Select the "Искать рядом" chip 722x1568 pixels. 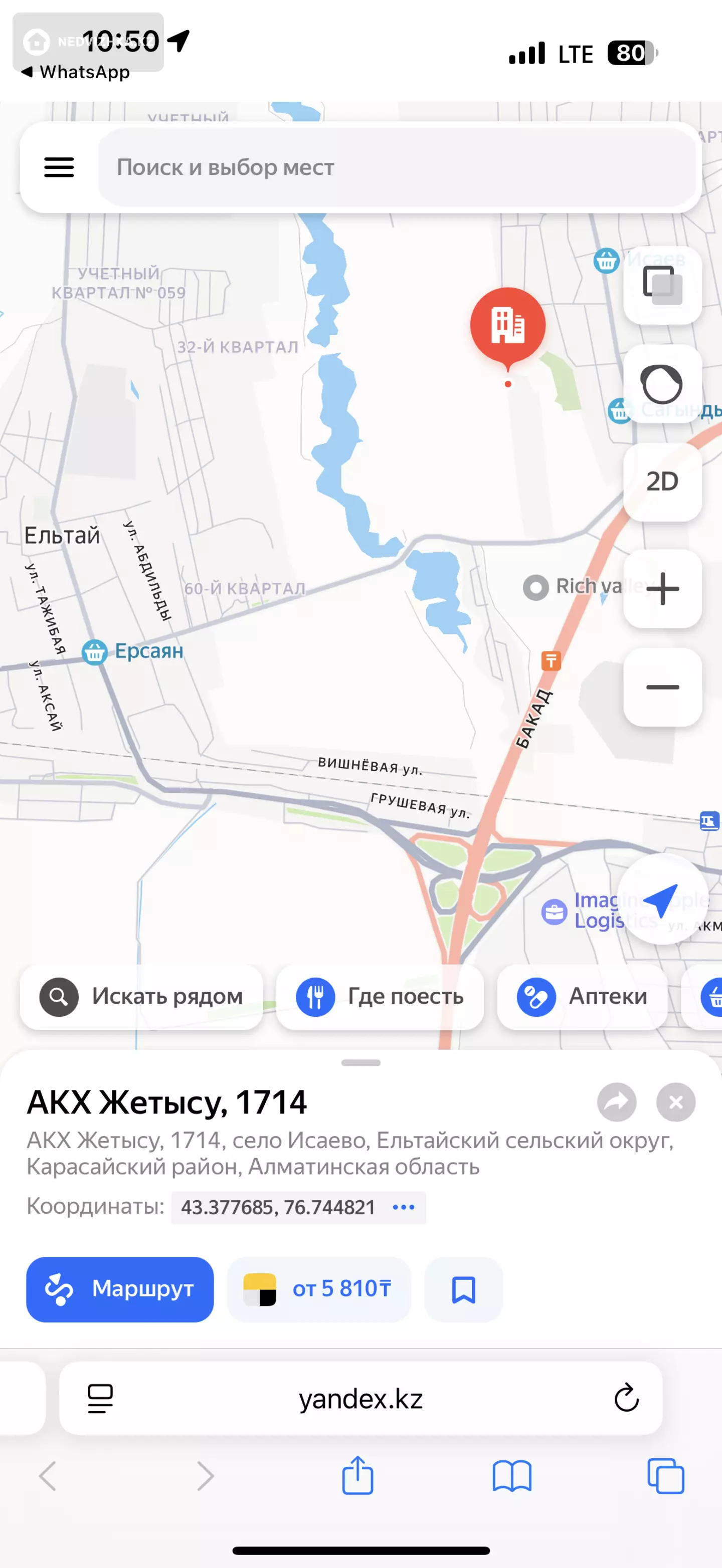tap(141, 997)
